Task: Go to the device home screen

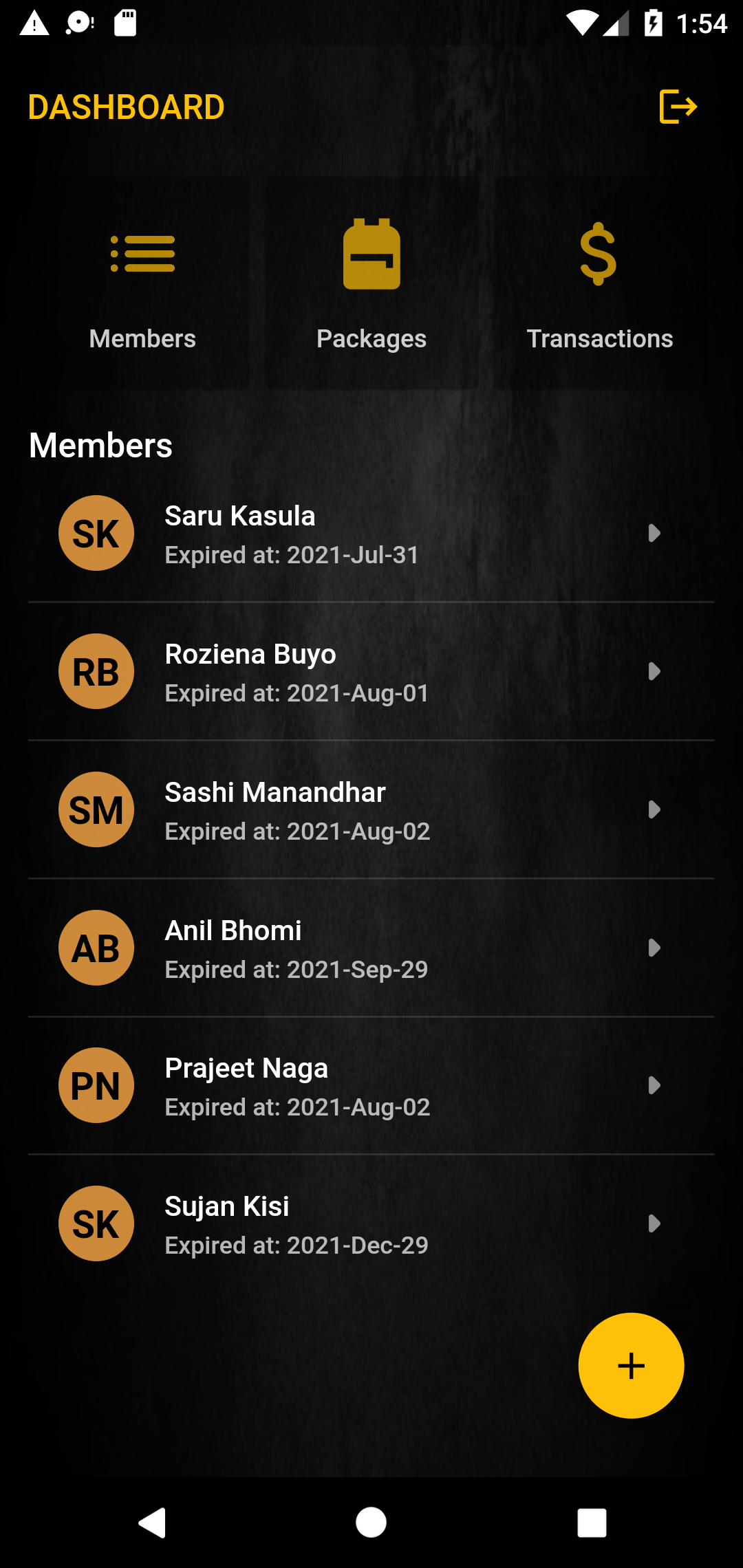Action: pyautogui.click(x=371, y=1523)
